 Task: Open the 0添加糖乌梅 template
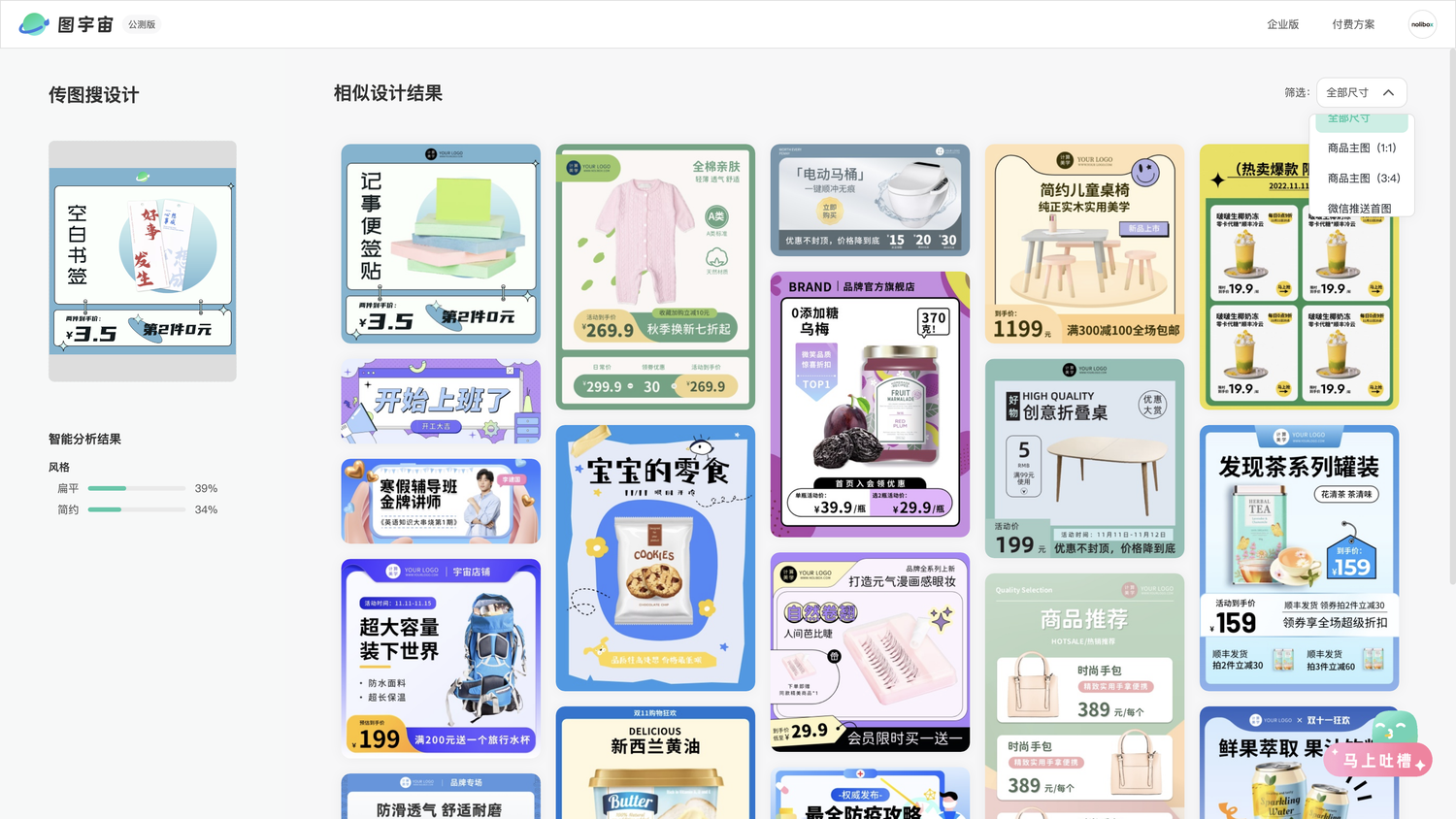tap(870, 404)
